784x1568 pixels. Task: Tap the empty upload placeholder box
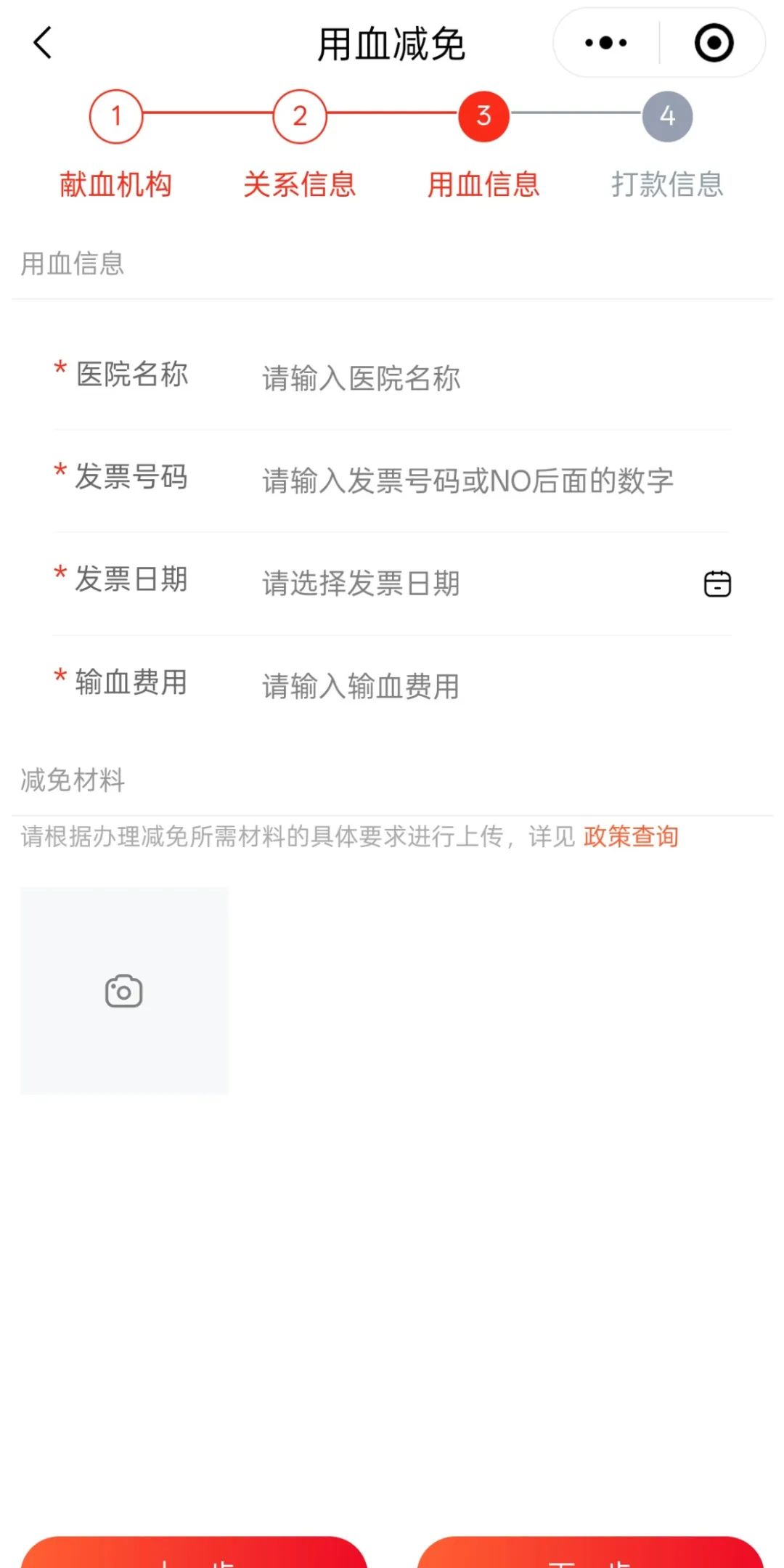pyautogui.click(x=123, y=990)
